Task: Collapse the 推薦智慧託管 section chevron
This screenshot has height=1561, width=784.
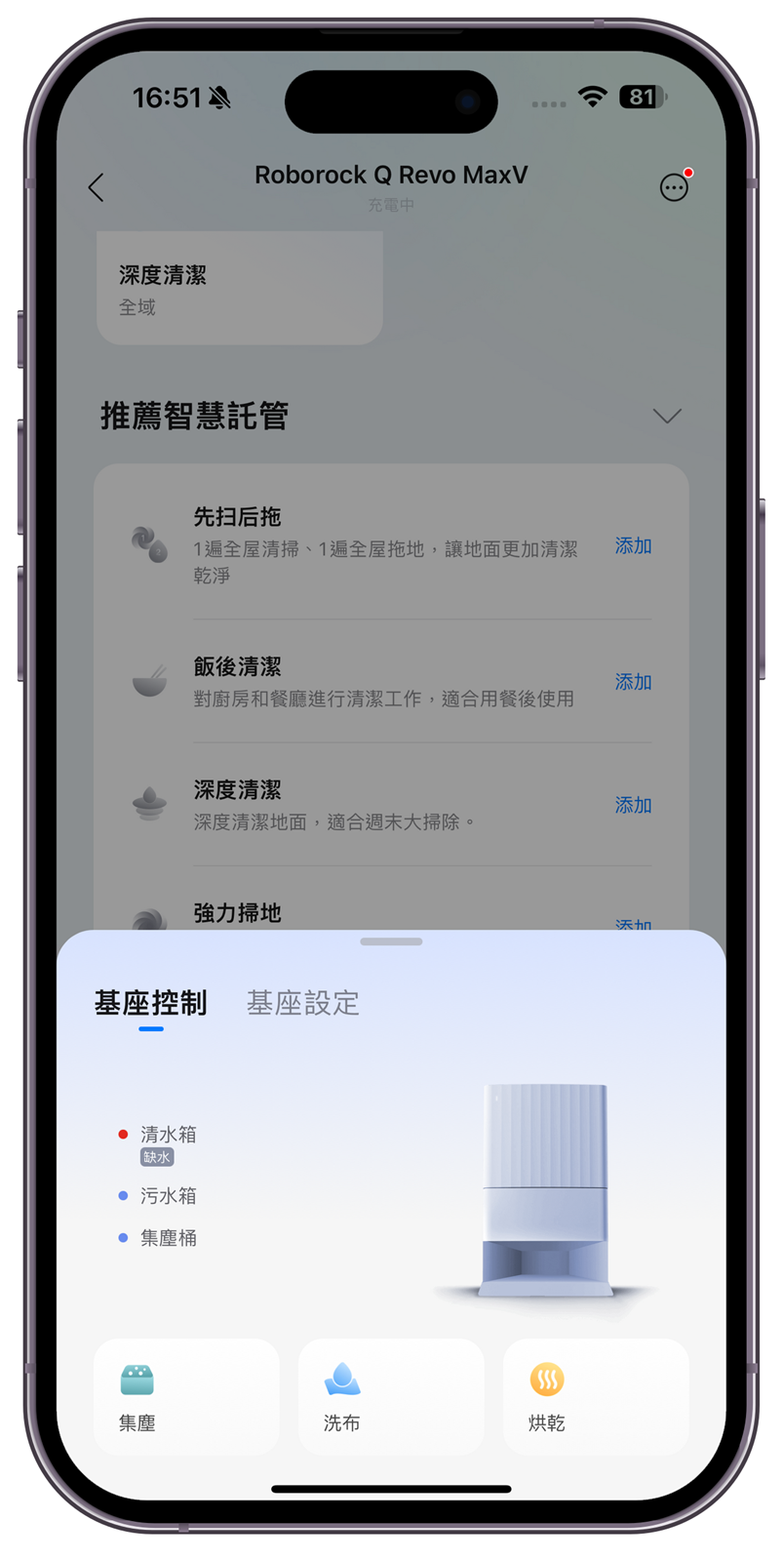Action: (667, 417)
